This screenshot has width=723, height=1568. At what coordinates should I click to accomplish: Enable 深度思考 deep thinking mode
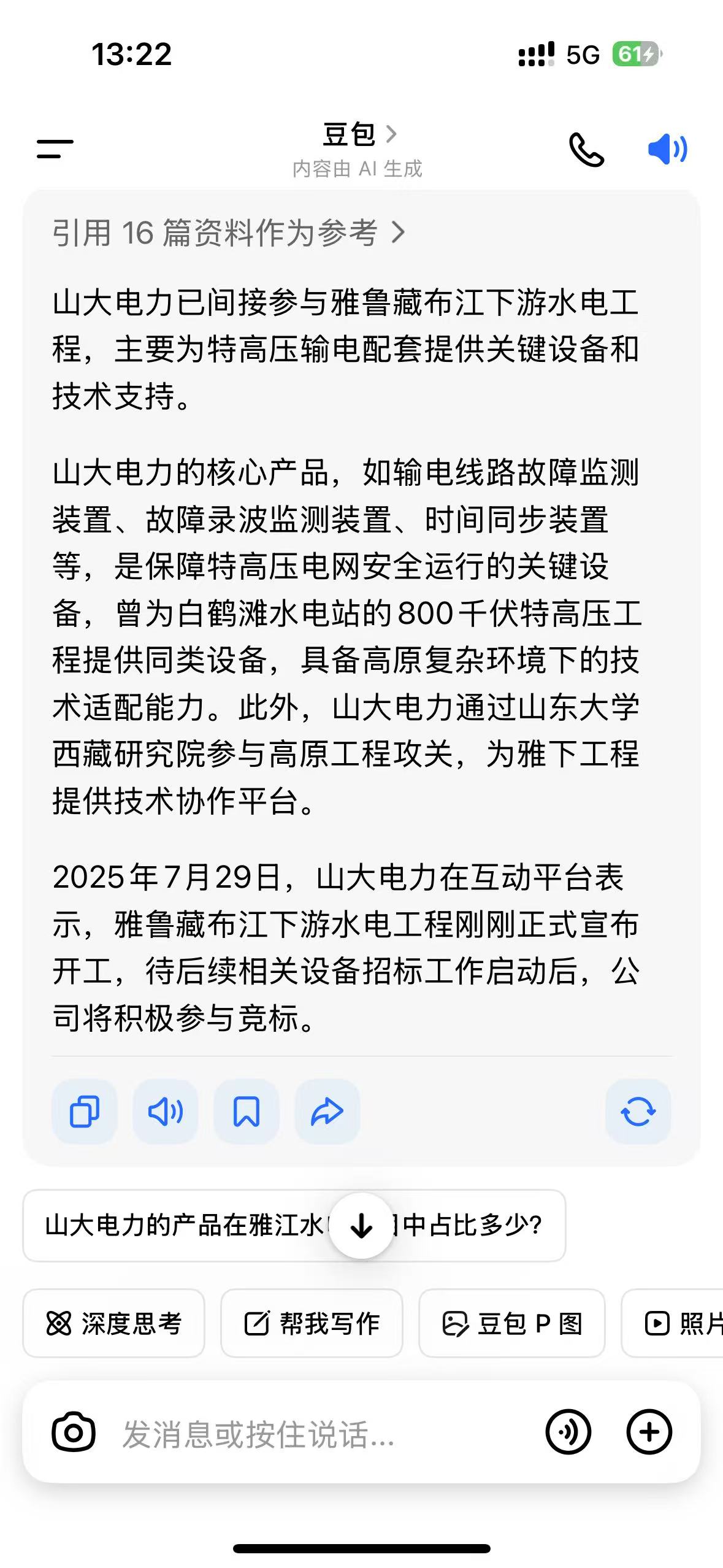point(113,1323)
